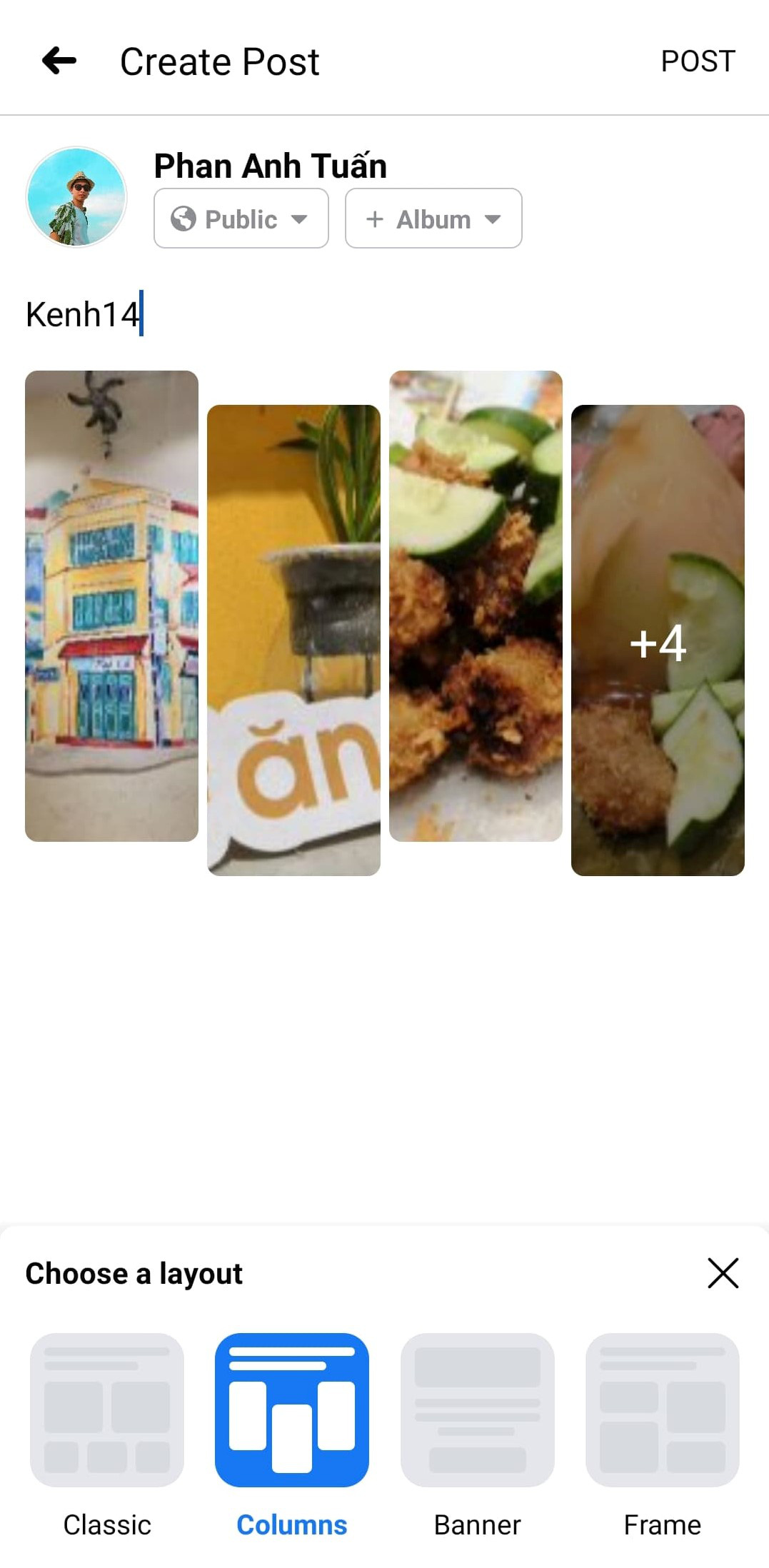769x1568 pixels.
Task: Open the painted building photo
Action: (111, 605)
